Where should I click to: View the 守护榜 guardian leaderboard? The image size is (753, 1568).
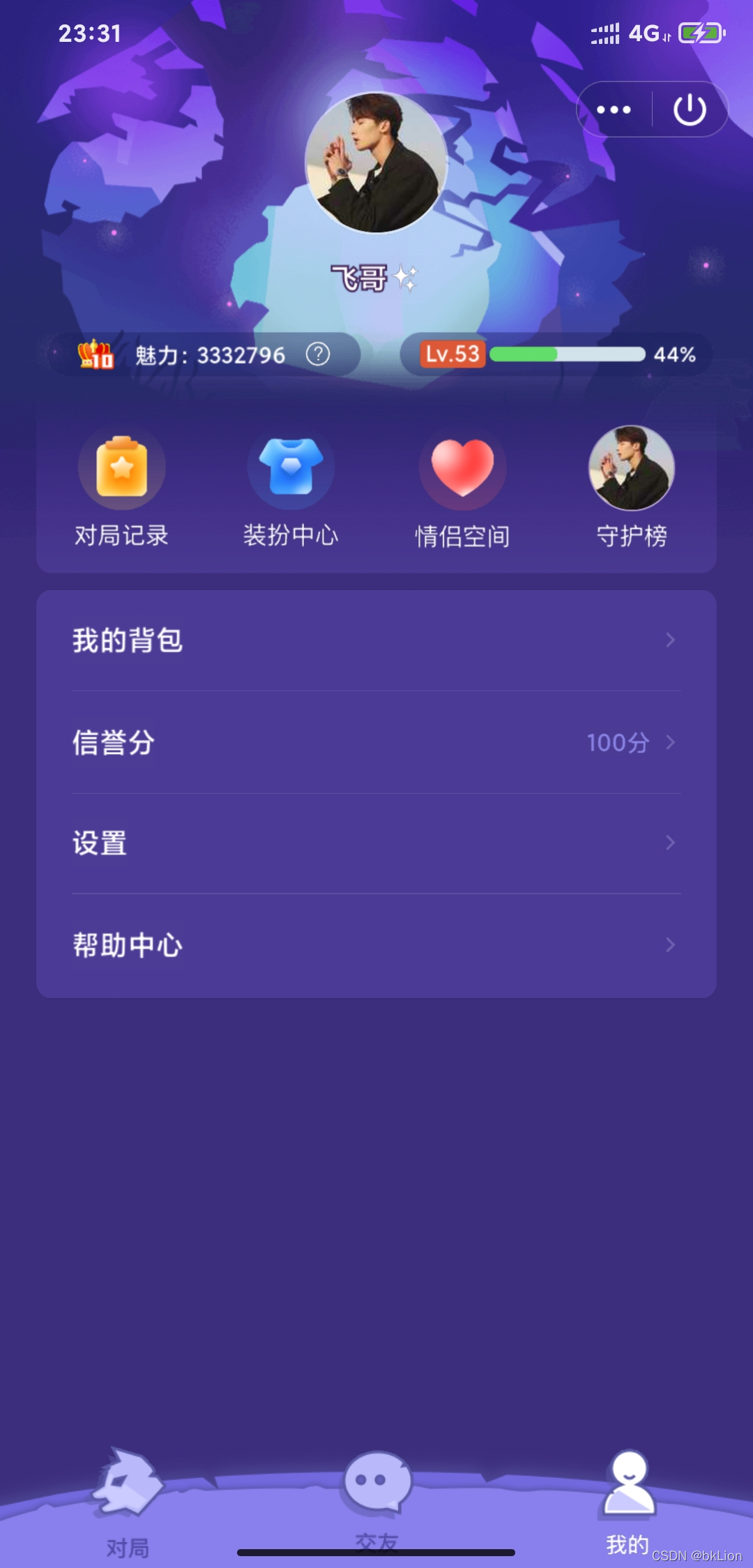[x=630, y=469]
